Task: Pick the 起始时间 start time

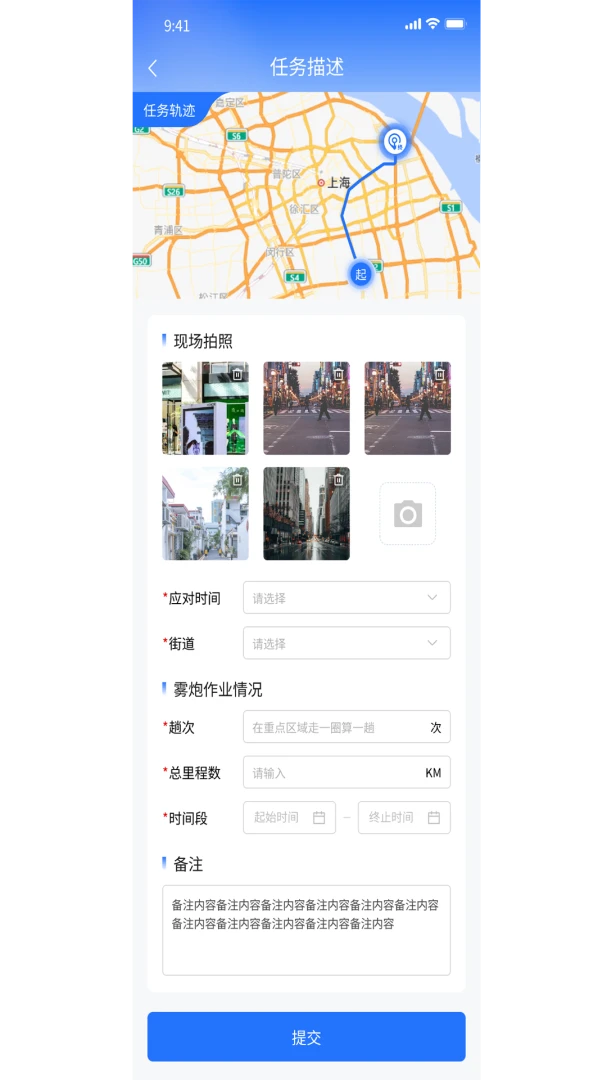Action: pyautogui.click(x=289, y=818)
